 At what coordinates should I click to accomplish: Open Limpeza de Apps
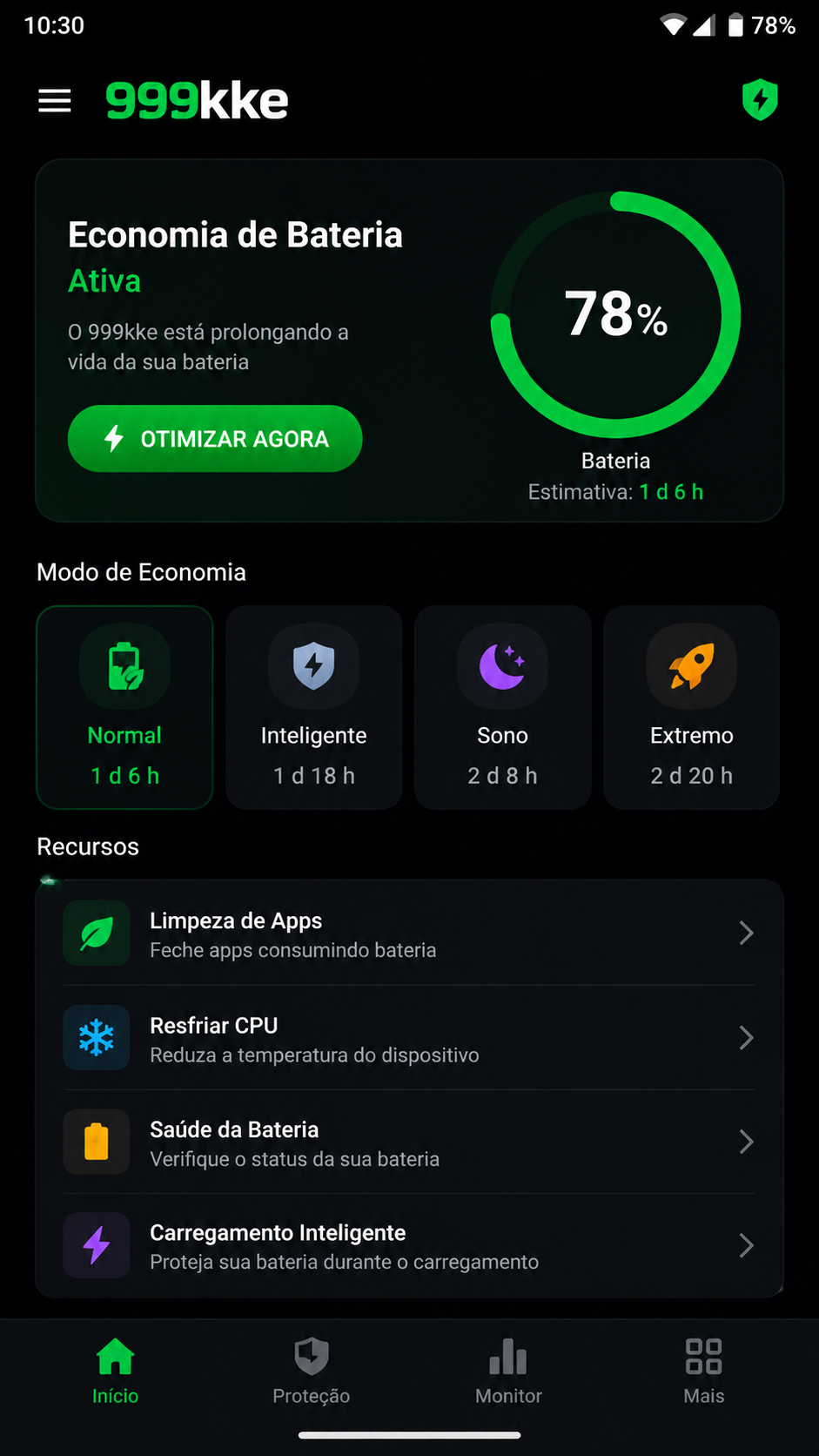tap(409, 934)
